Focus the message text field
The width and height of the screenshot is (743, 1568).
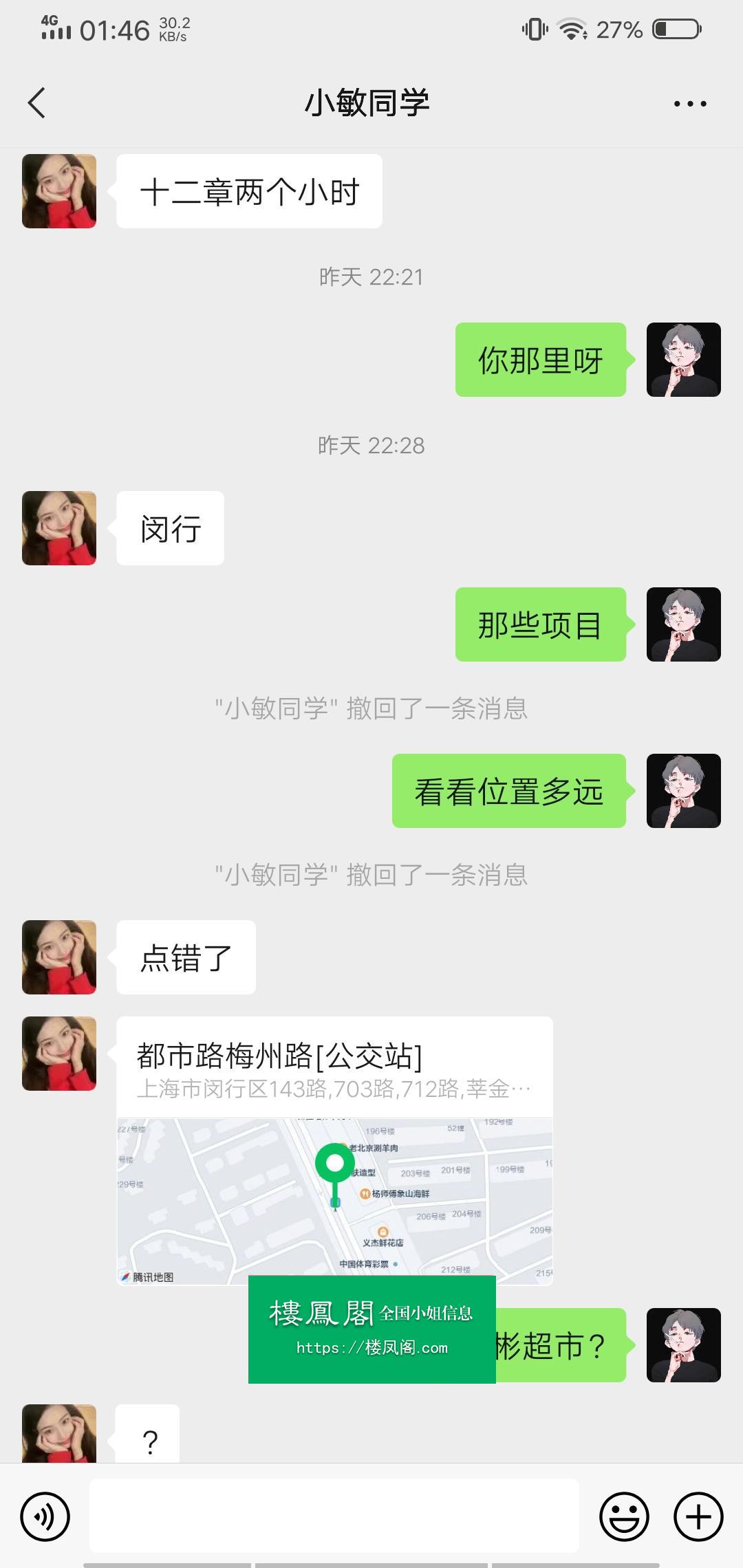(x=334, y=1516)
